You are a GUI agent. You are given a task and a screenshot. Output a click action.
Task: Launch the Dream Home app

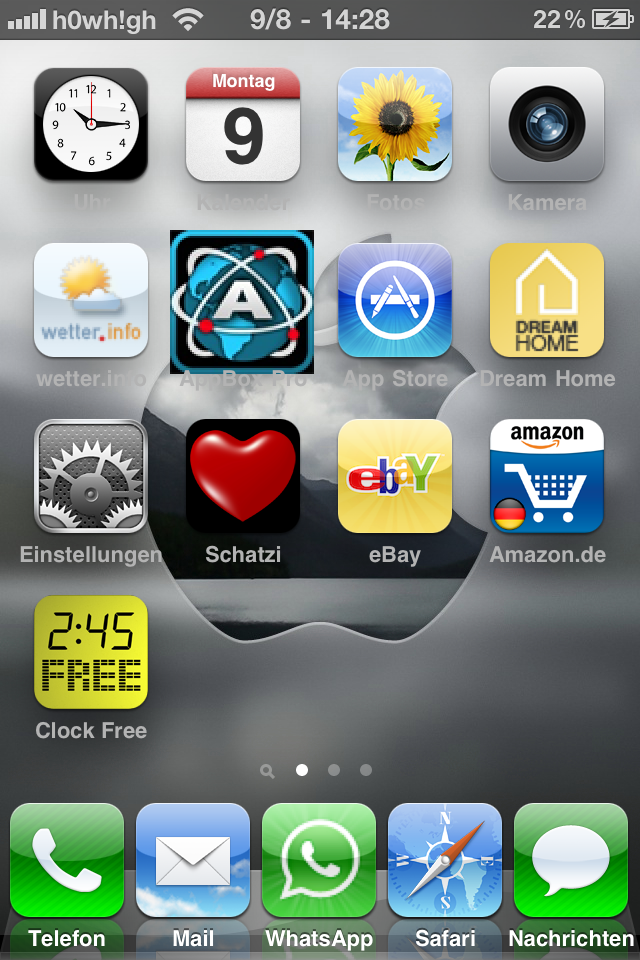[547, 300]
